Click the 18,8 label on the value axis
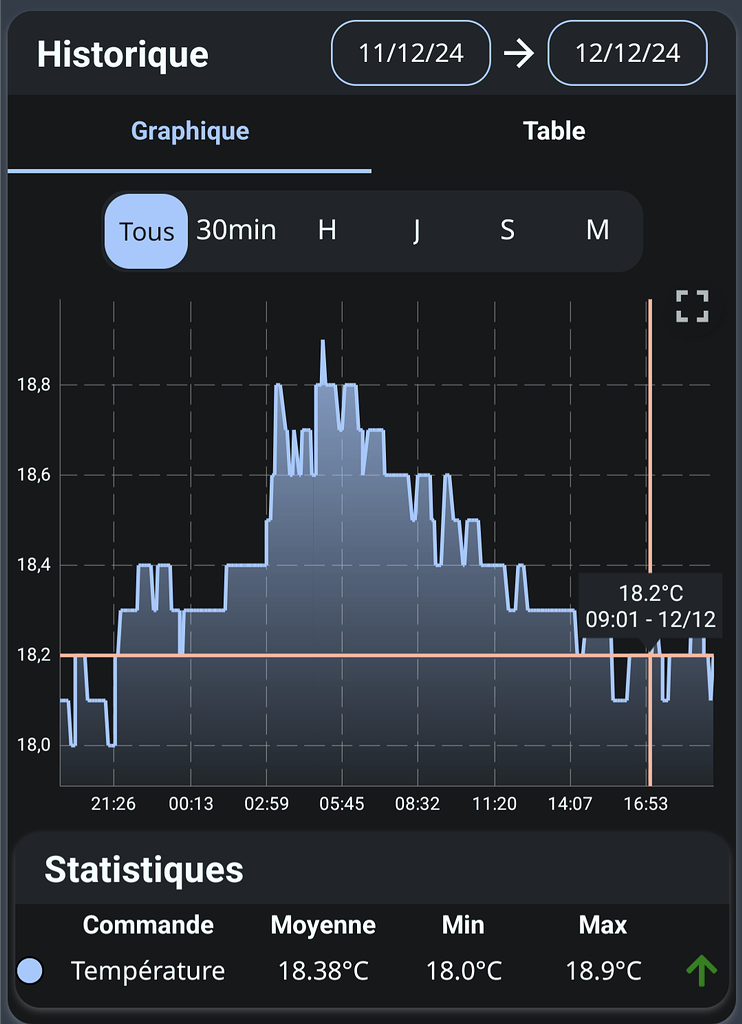Screen dimensions: 742x1024 [x=31, y=384]
